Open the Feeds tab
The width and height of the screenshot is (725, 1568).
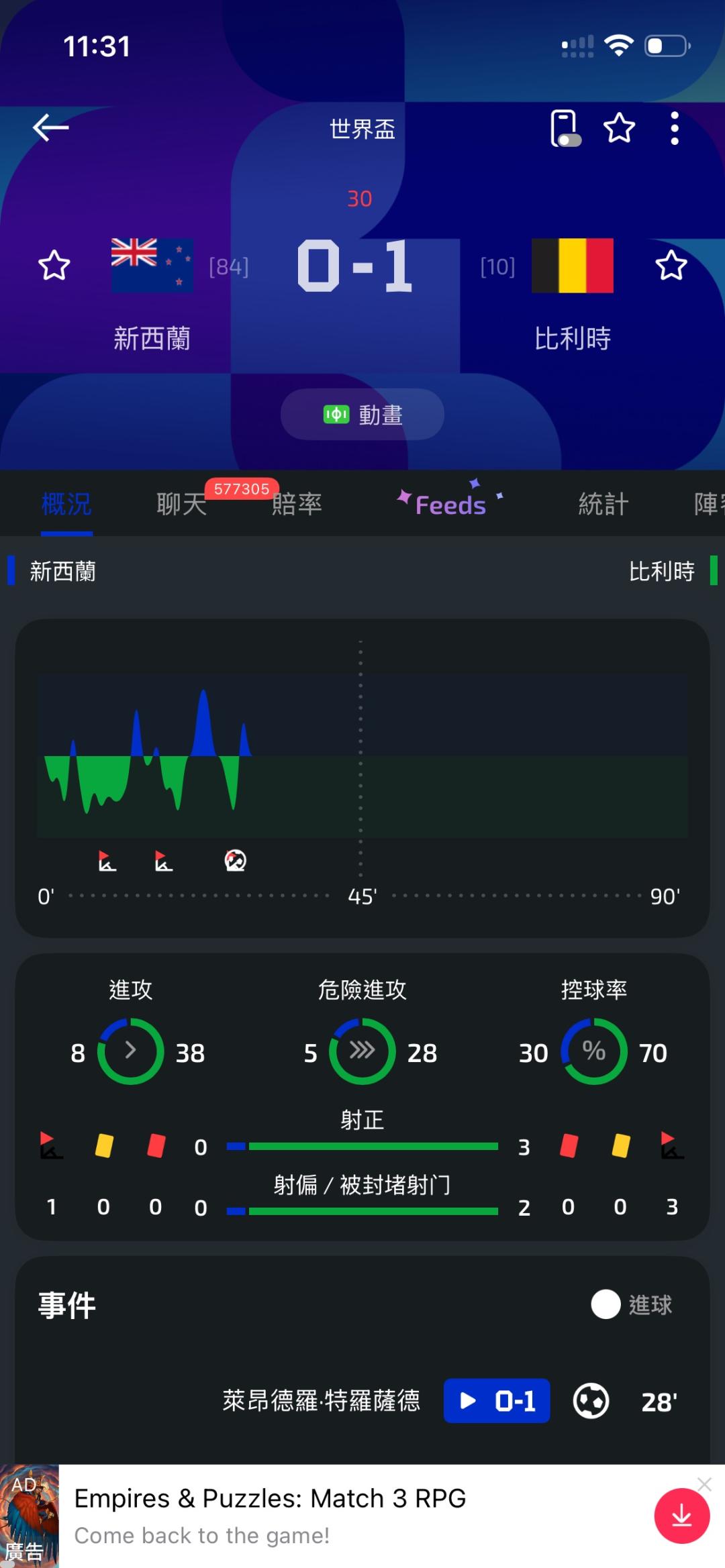(450, 504)
